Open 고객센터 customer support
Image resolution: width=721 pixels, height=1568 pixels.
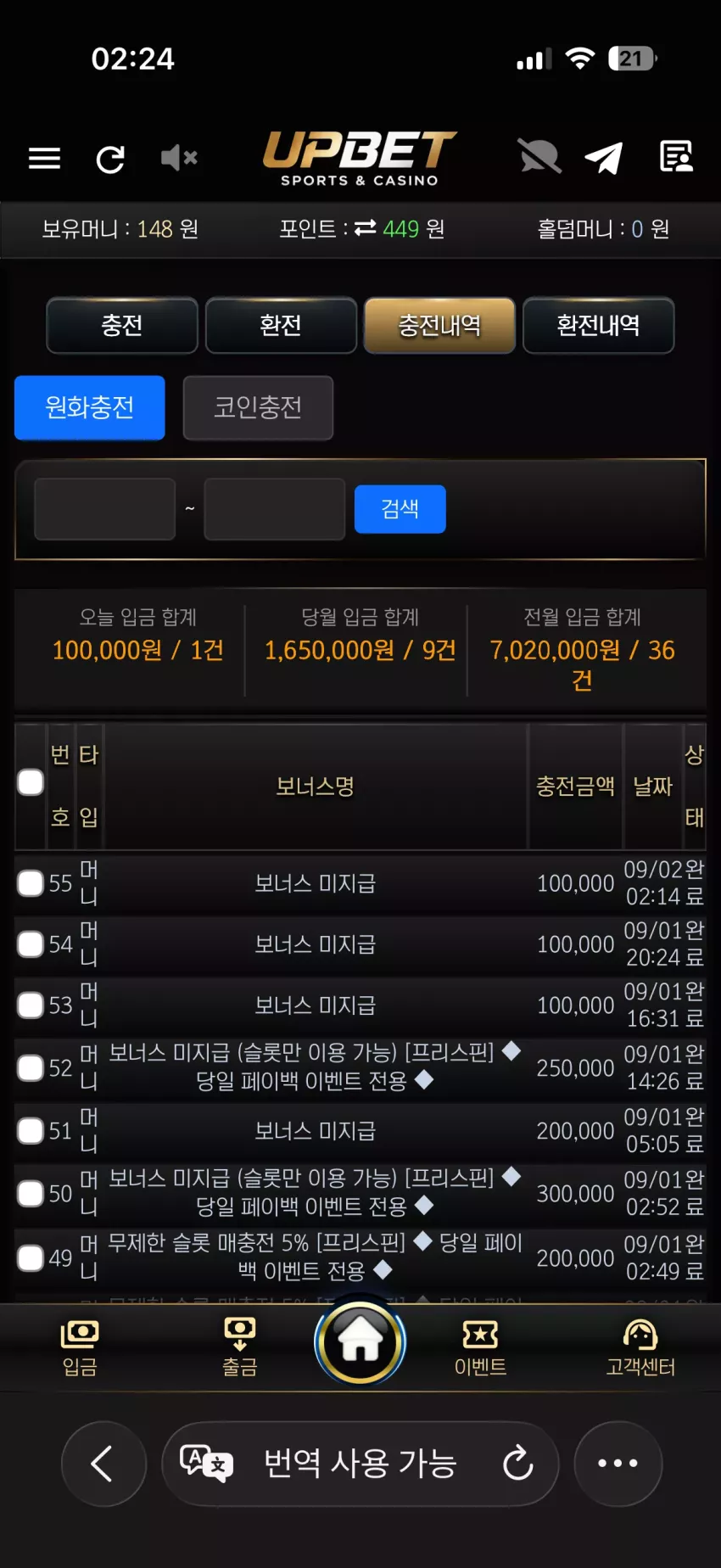pos(640,1347)
